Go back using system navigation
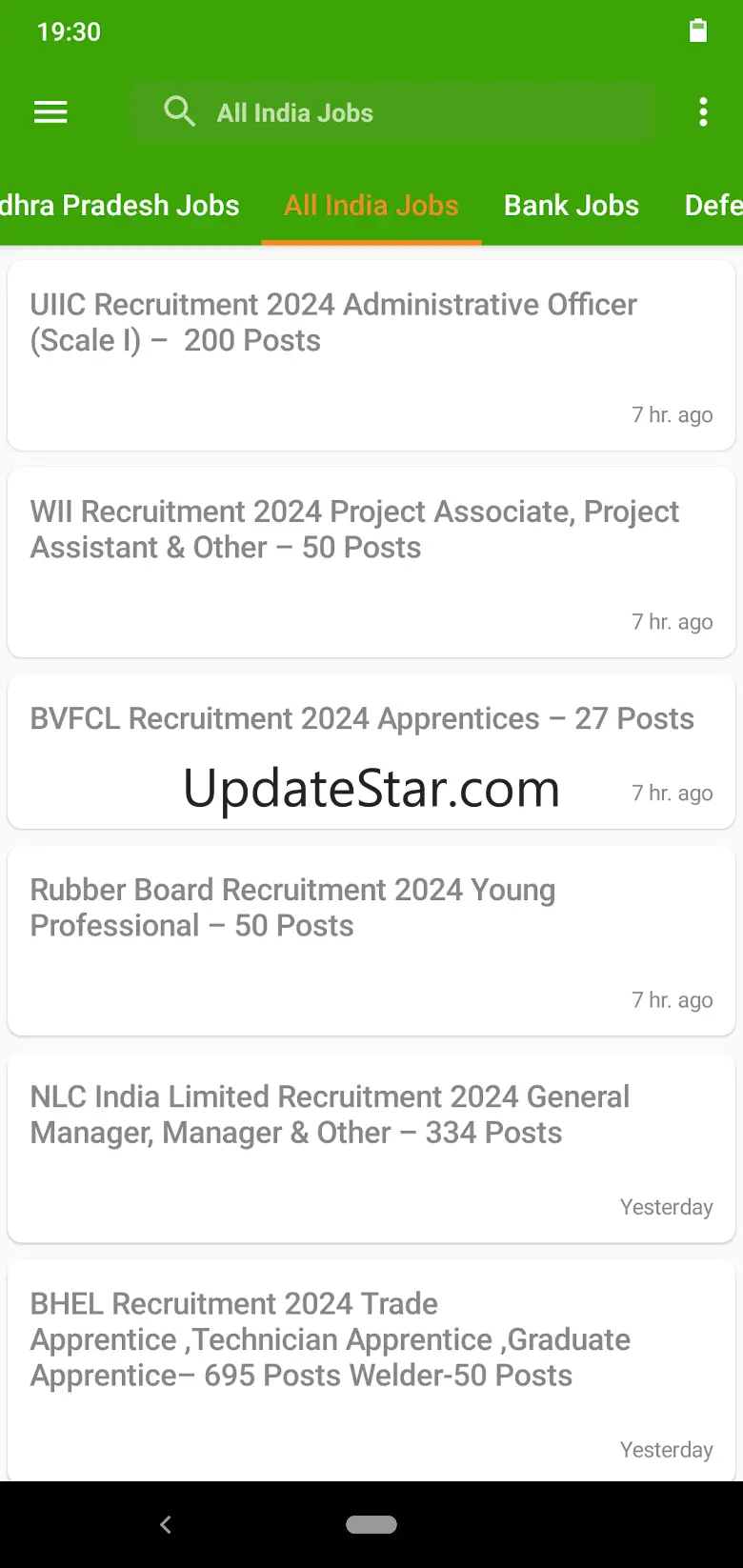 coord(166,1524)
